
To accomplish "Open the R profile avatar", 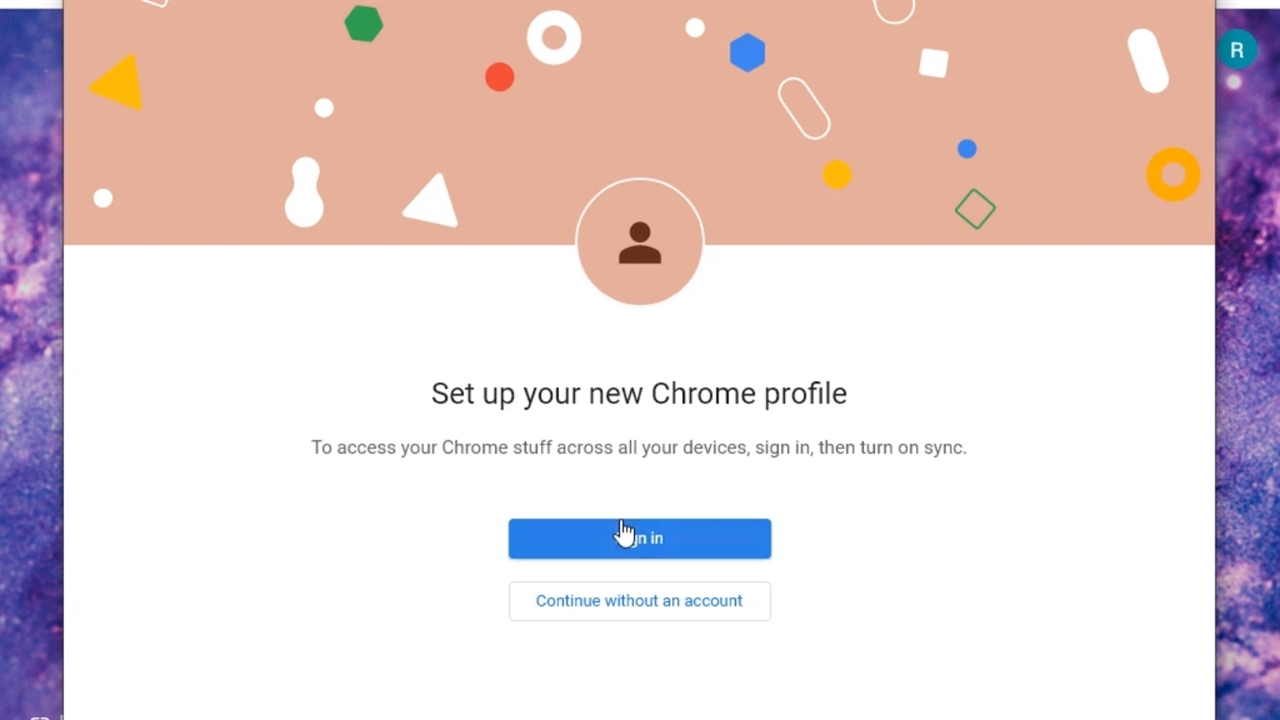I will point(1237,50).
